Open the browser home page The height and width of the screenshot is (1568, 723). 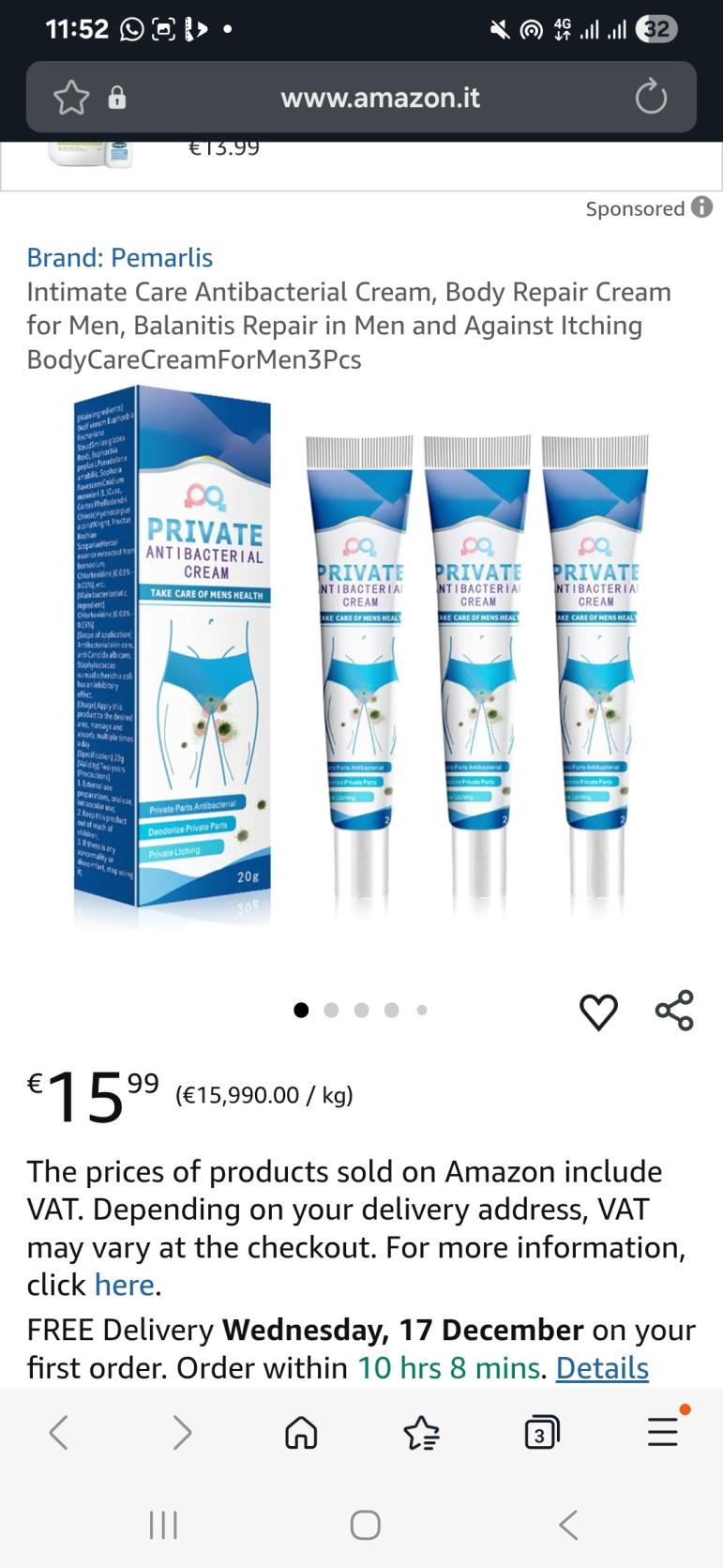(x=301, y=1432)
